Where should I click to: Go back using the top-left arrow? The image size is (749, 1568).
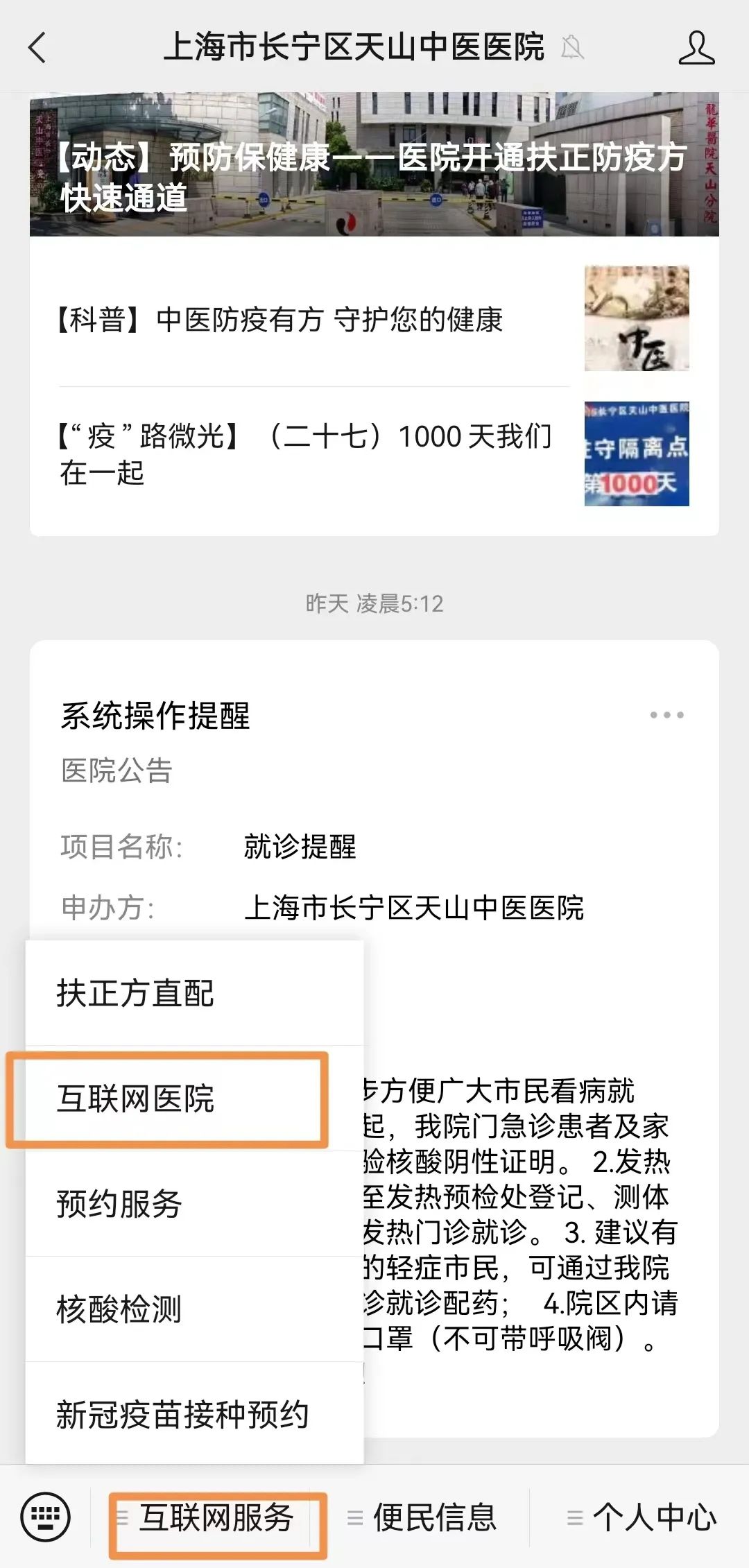click(37, 48)
